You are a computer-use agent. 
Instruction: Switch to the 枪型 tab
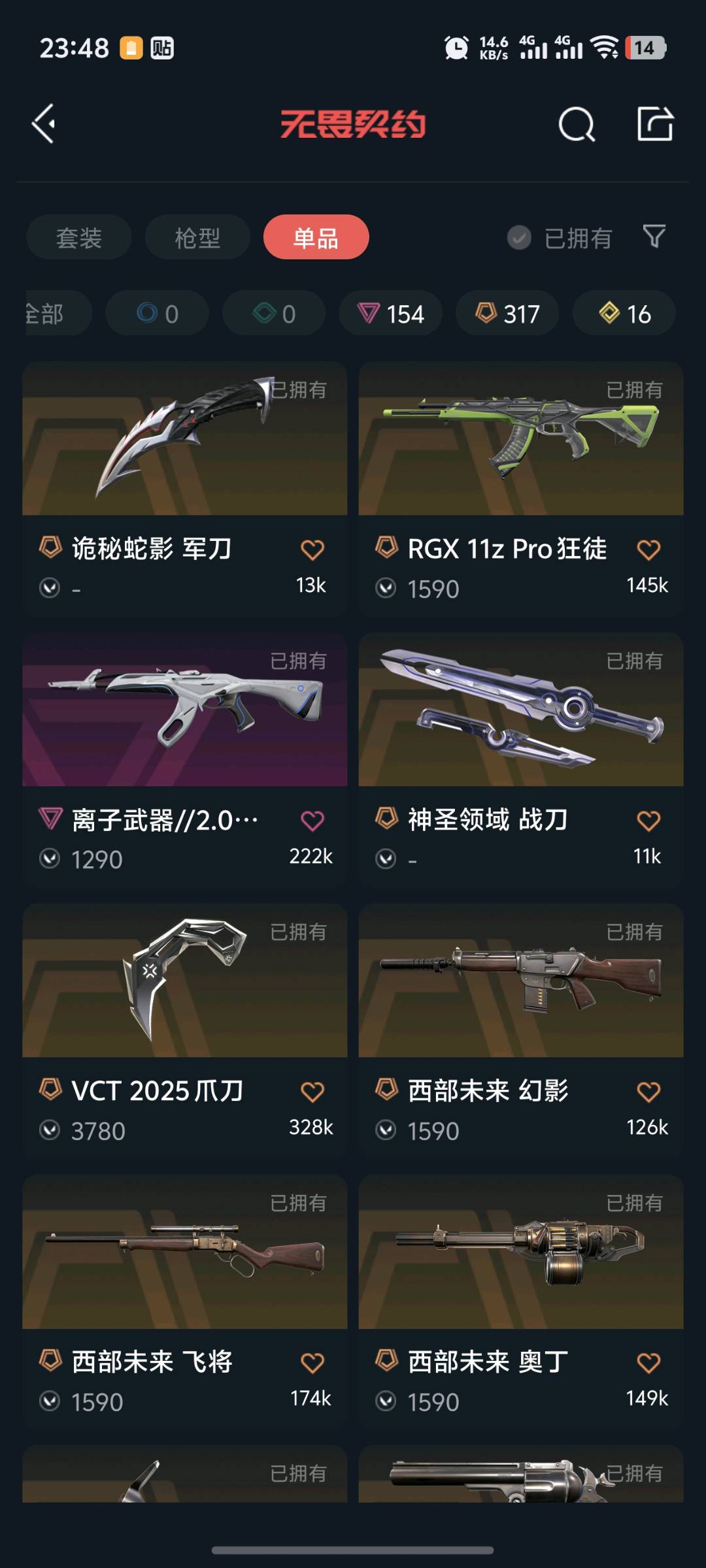[x=197, y=237]
